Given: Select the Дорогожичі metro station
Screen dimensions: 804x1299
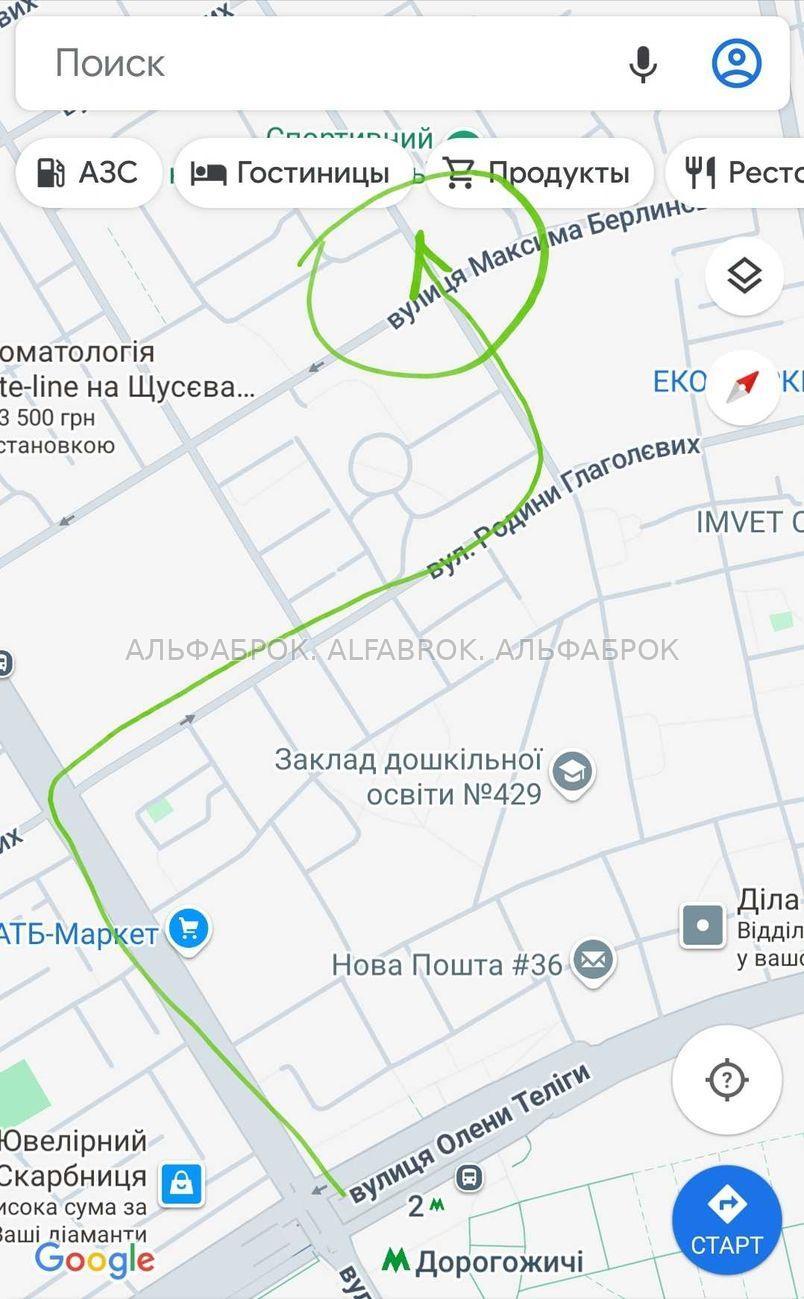Looking at the screenshot, I should tap(482, 1261).
